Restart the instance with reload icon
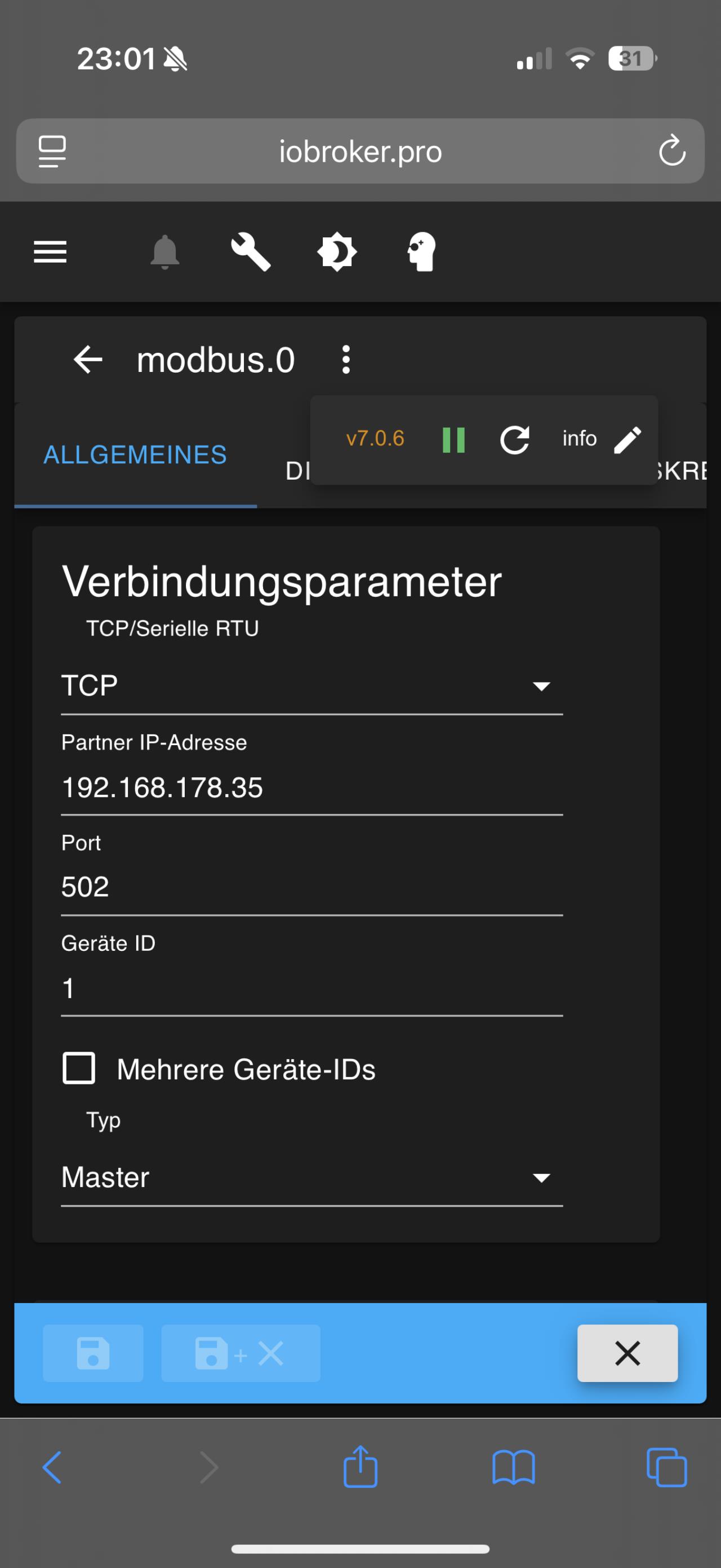This screenshot has height=1568, width=721. [x=515, y=440]
